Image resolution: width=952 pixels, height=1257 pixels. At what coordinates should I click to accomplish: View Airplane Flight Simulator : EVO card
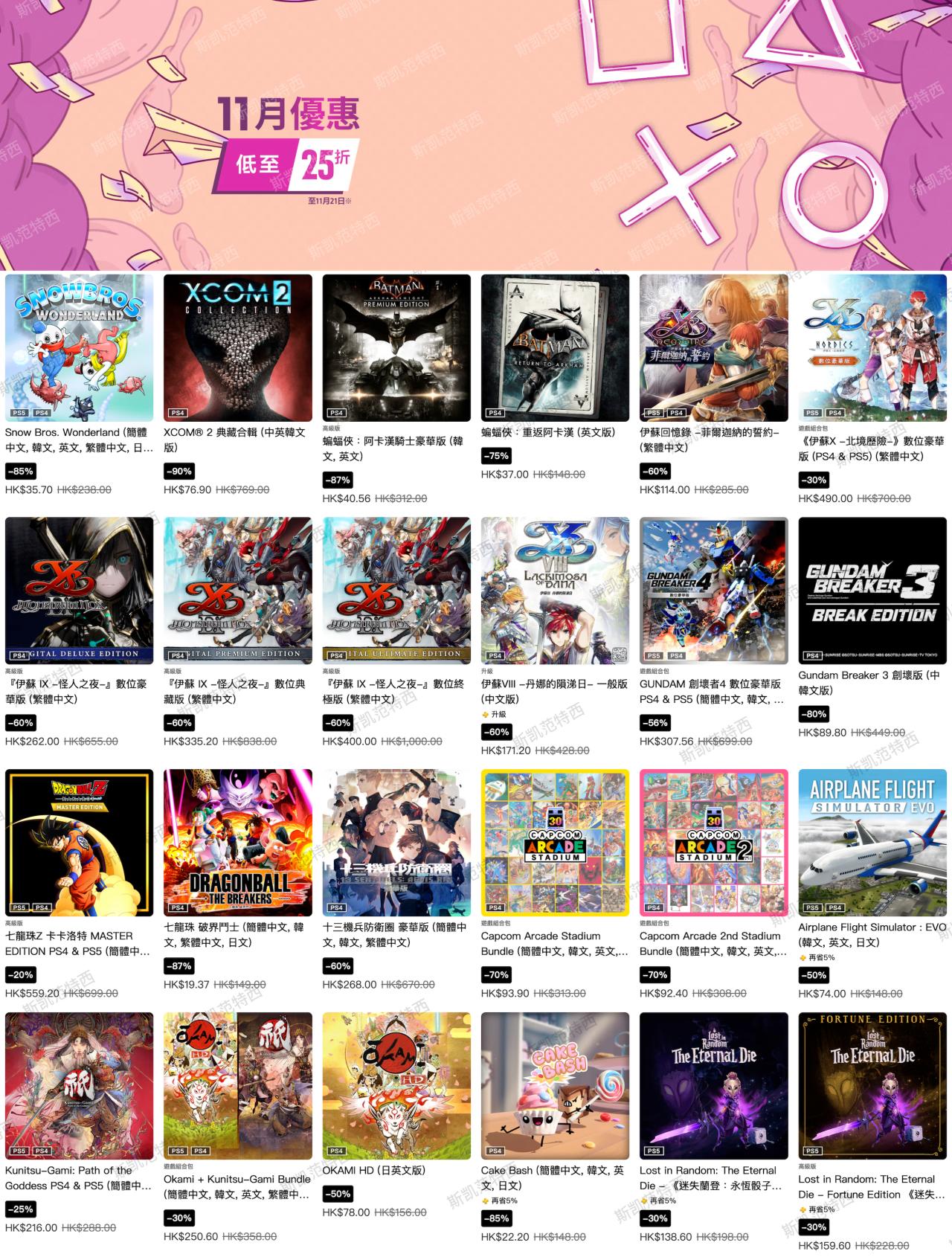872,842
